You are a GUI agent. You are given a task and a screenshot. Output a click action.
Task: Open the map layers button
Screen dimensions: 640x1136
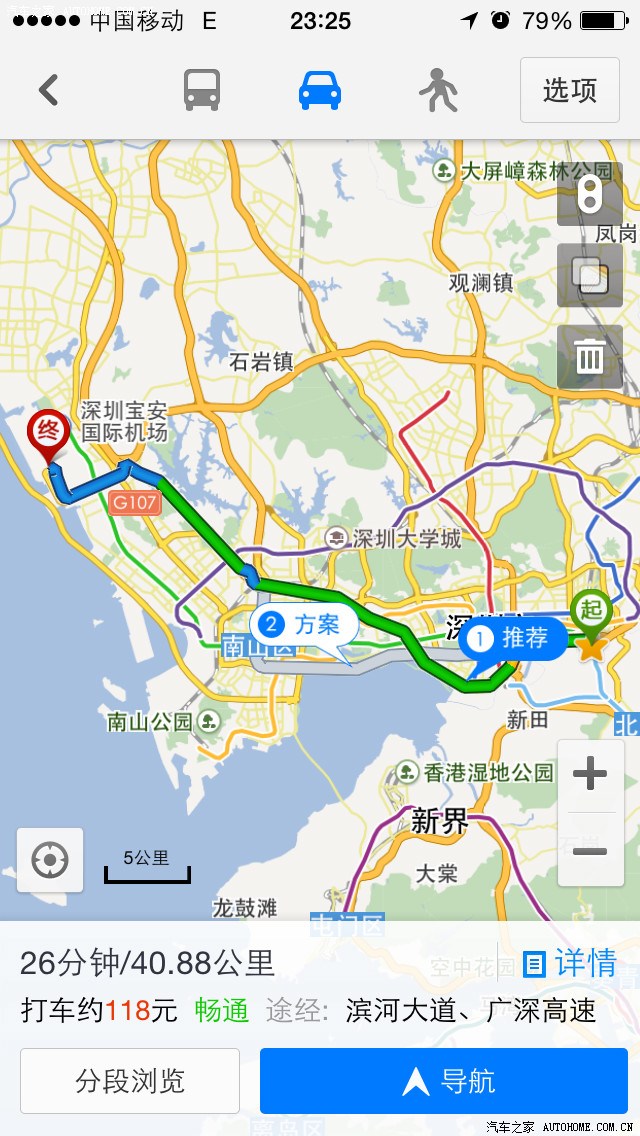pos(589,275)
